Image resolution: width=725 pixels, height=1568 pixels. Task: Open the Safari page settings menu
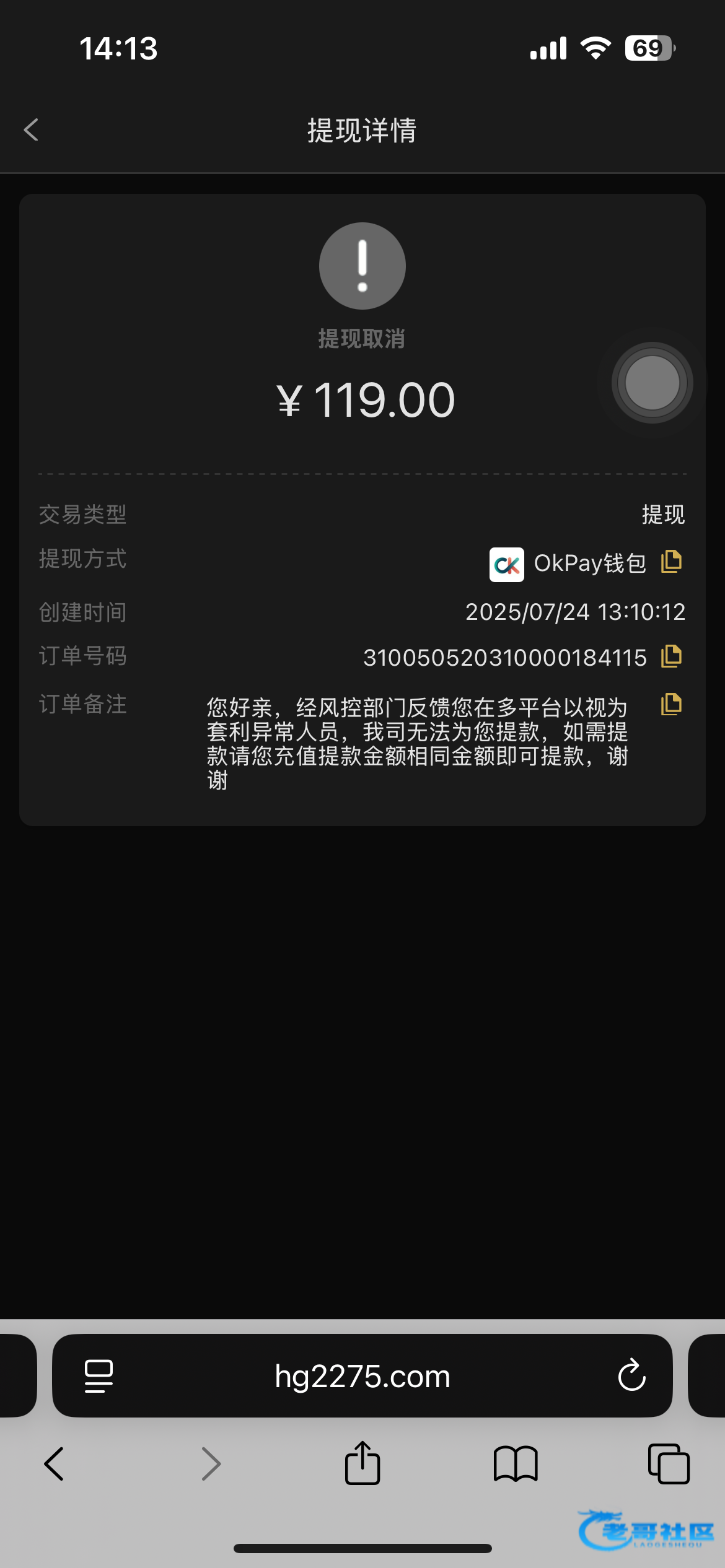pyautogui.click(x=99, y=1376)
